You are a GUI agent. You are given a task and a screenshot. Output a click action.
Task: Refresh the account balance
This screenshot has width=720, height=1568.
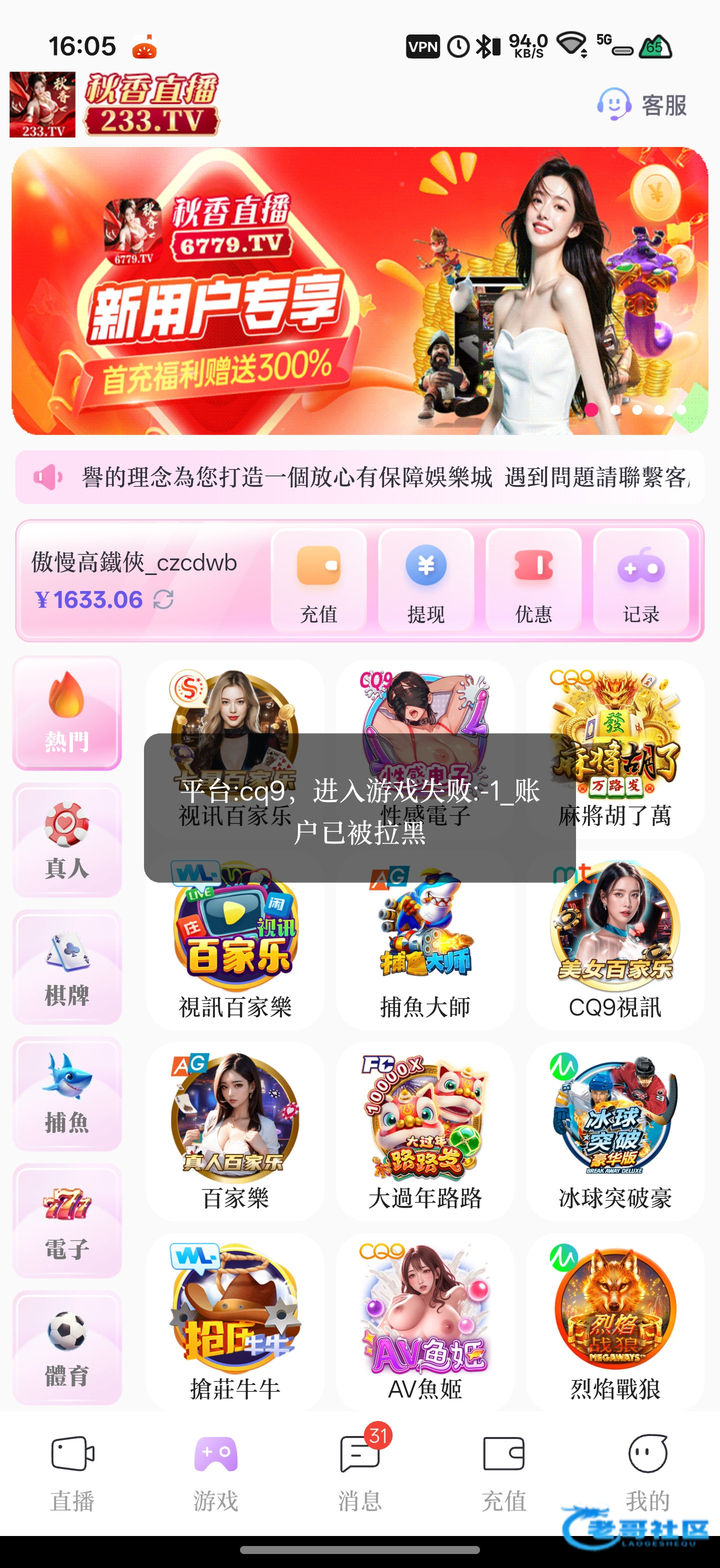tap(163, 599)
